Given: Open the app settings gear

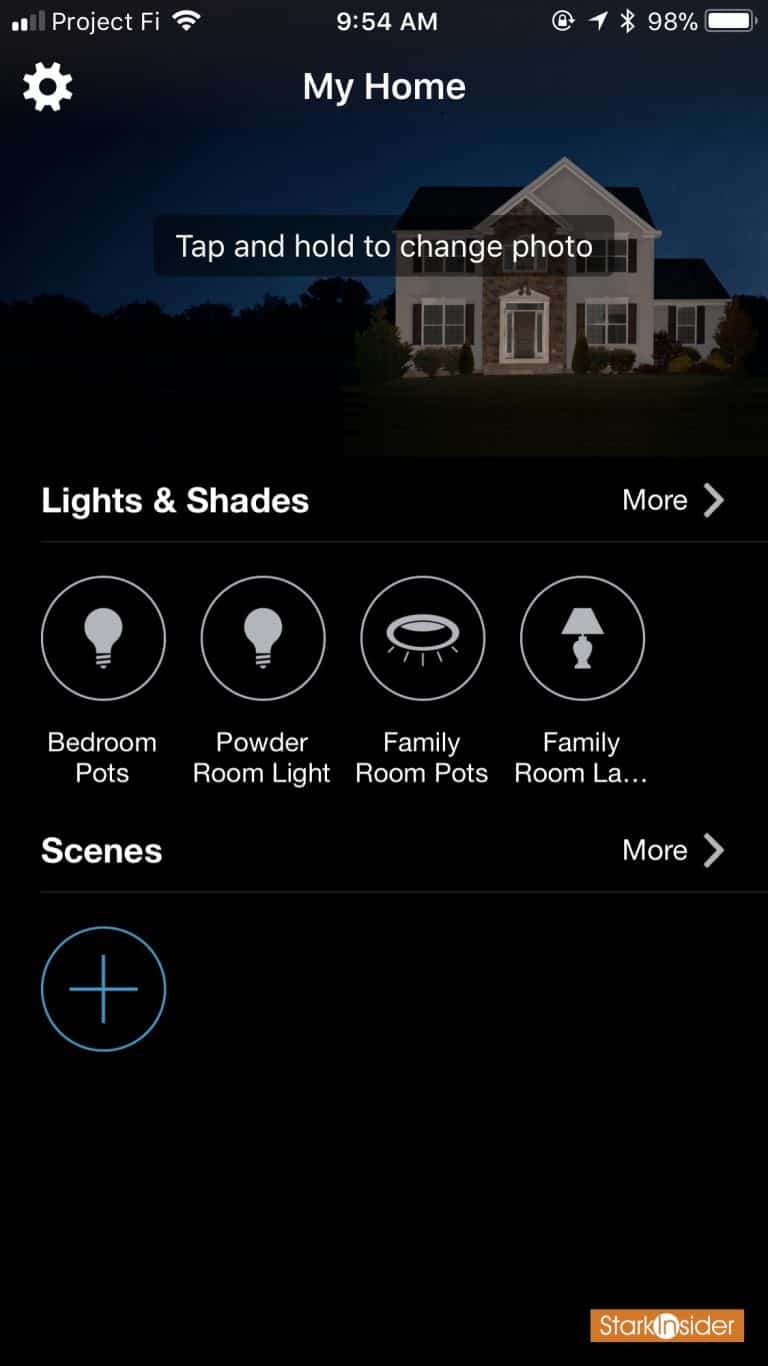Looking at the screenshot, I should [x=46, y=86].
